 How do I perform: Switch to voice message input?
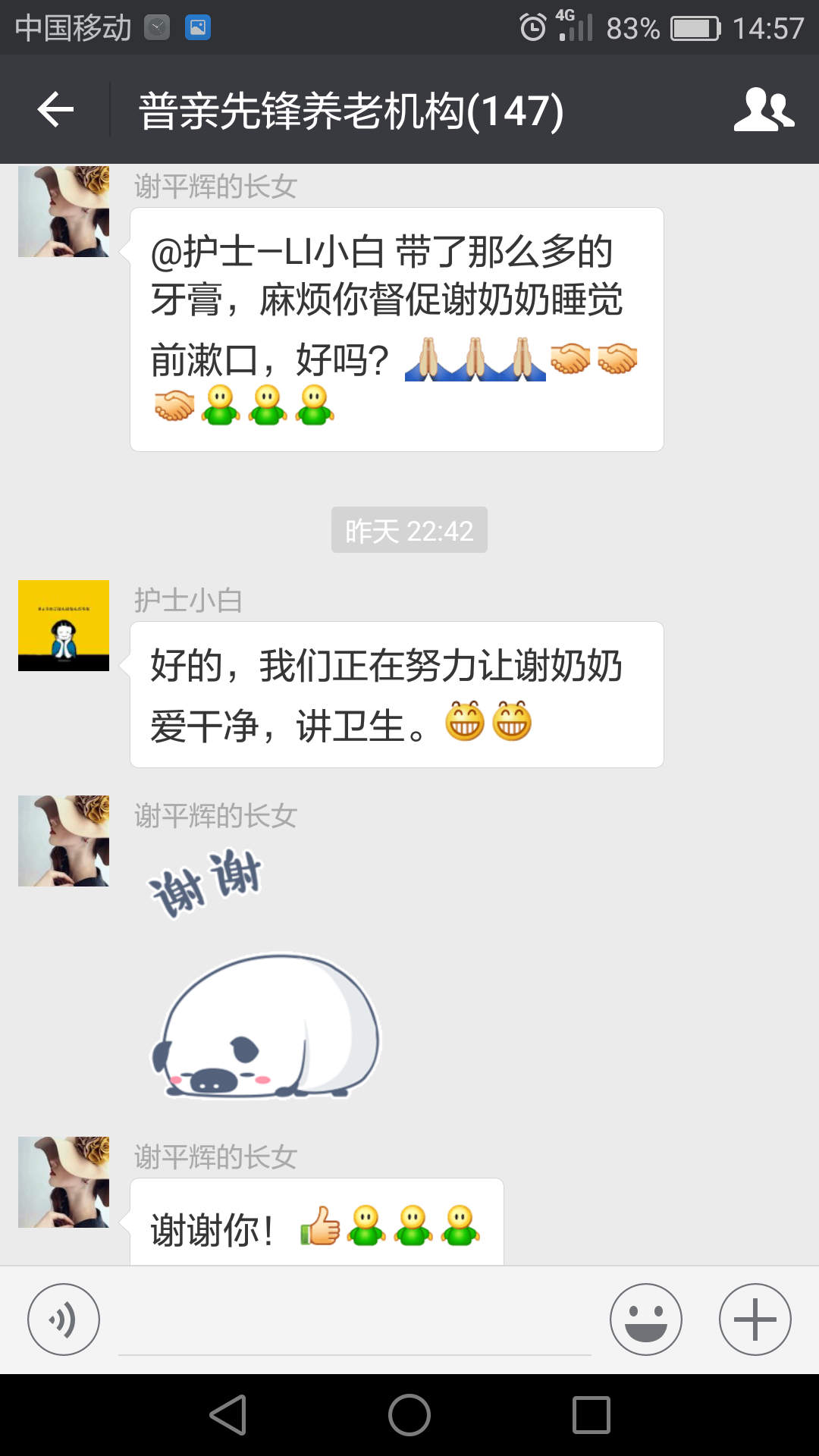(x=64, y=1319)
